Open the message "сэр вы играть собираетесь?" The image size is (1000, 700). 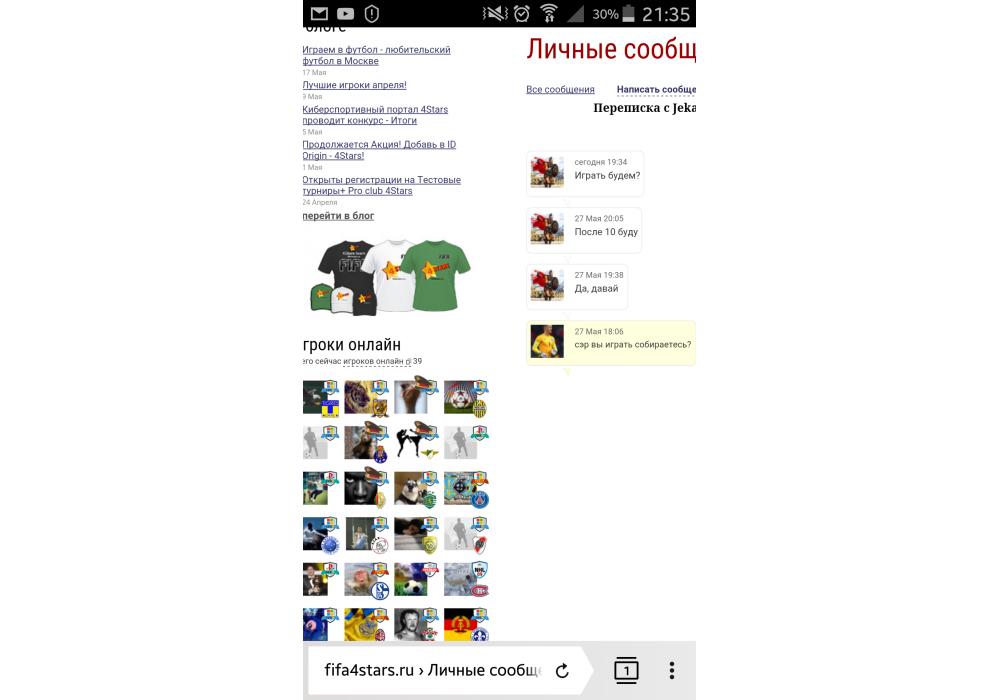pos(632,344)
